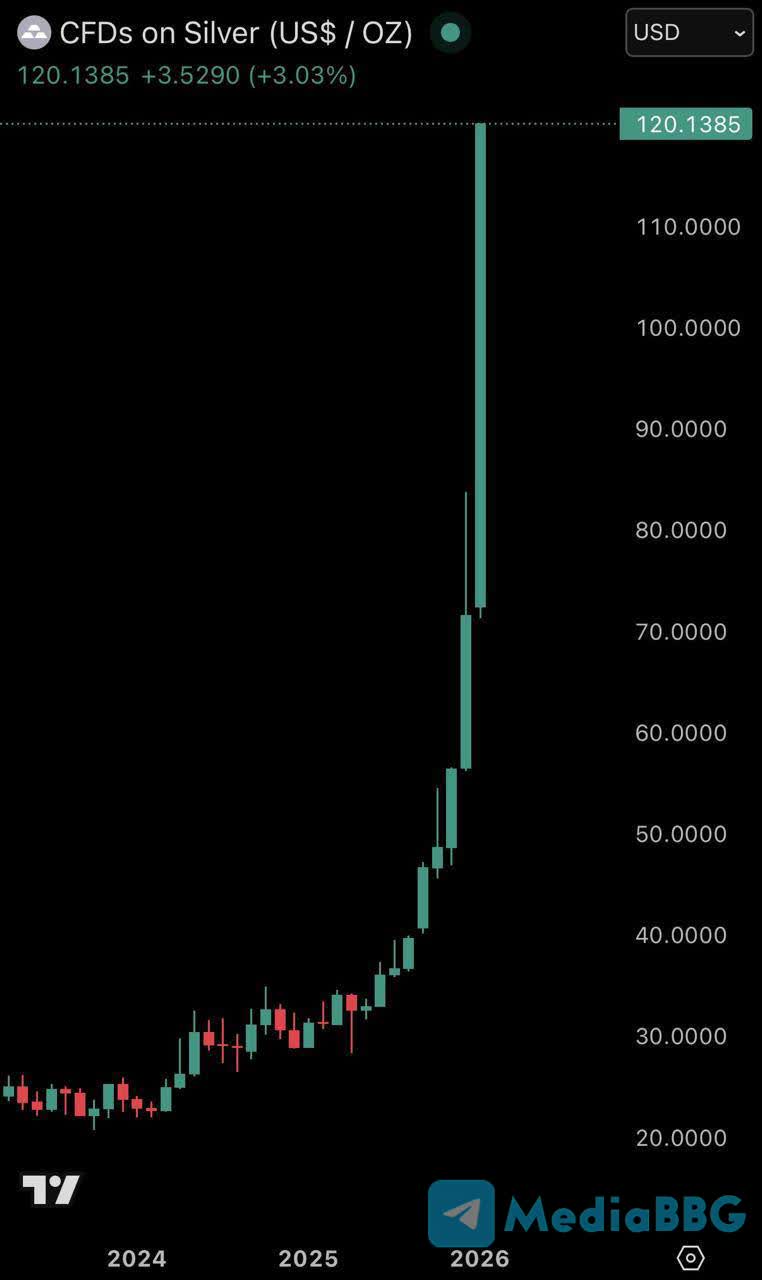Open the USD currency dropdown
The height and width of the screenshot is (1280, 762).
pyautogui.click(x=689, y=33)
